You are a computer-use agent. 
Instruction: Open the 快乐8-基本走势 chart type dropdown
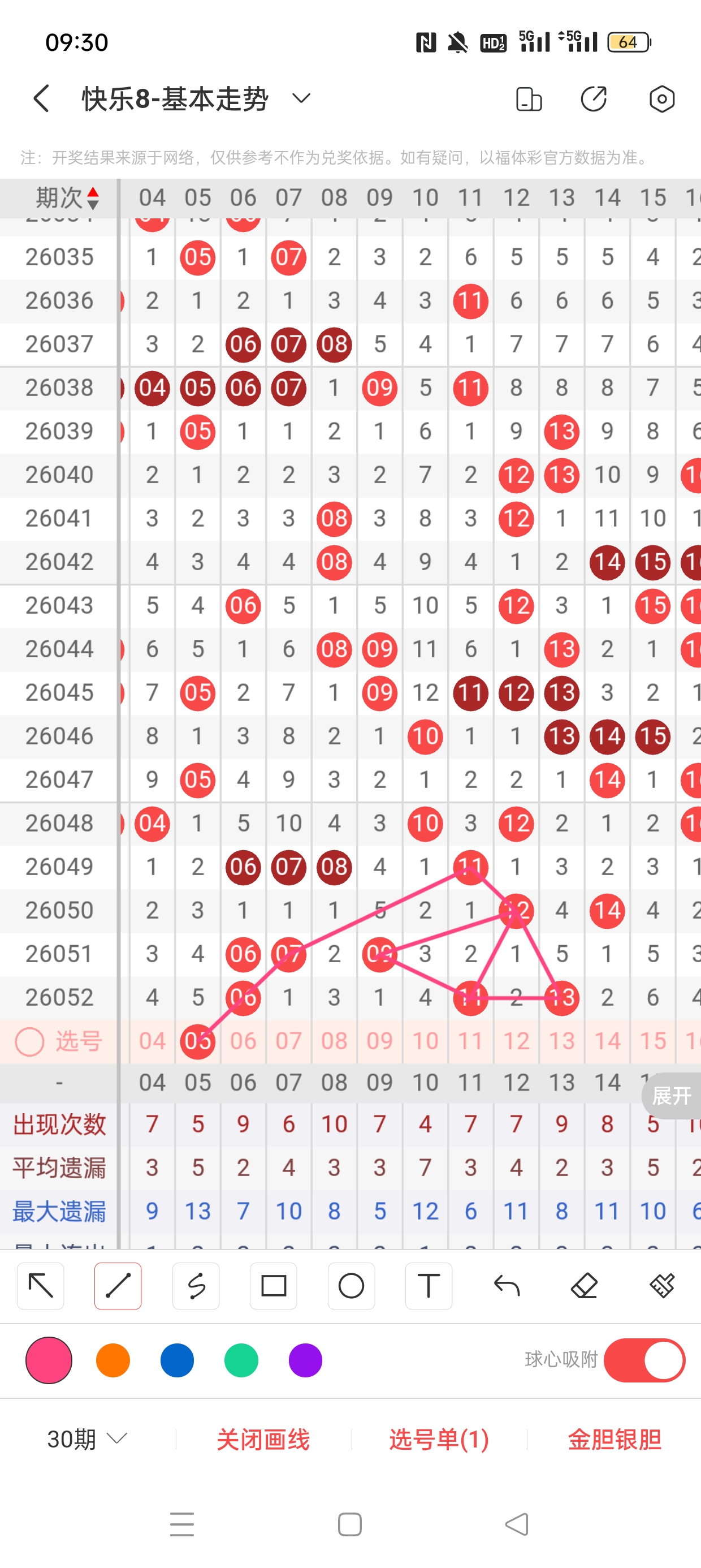point(301,98)
